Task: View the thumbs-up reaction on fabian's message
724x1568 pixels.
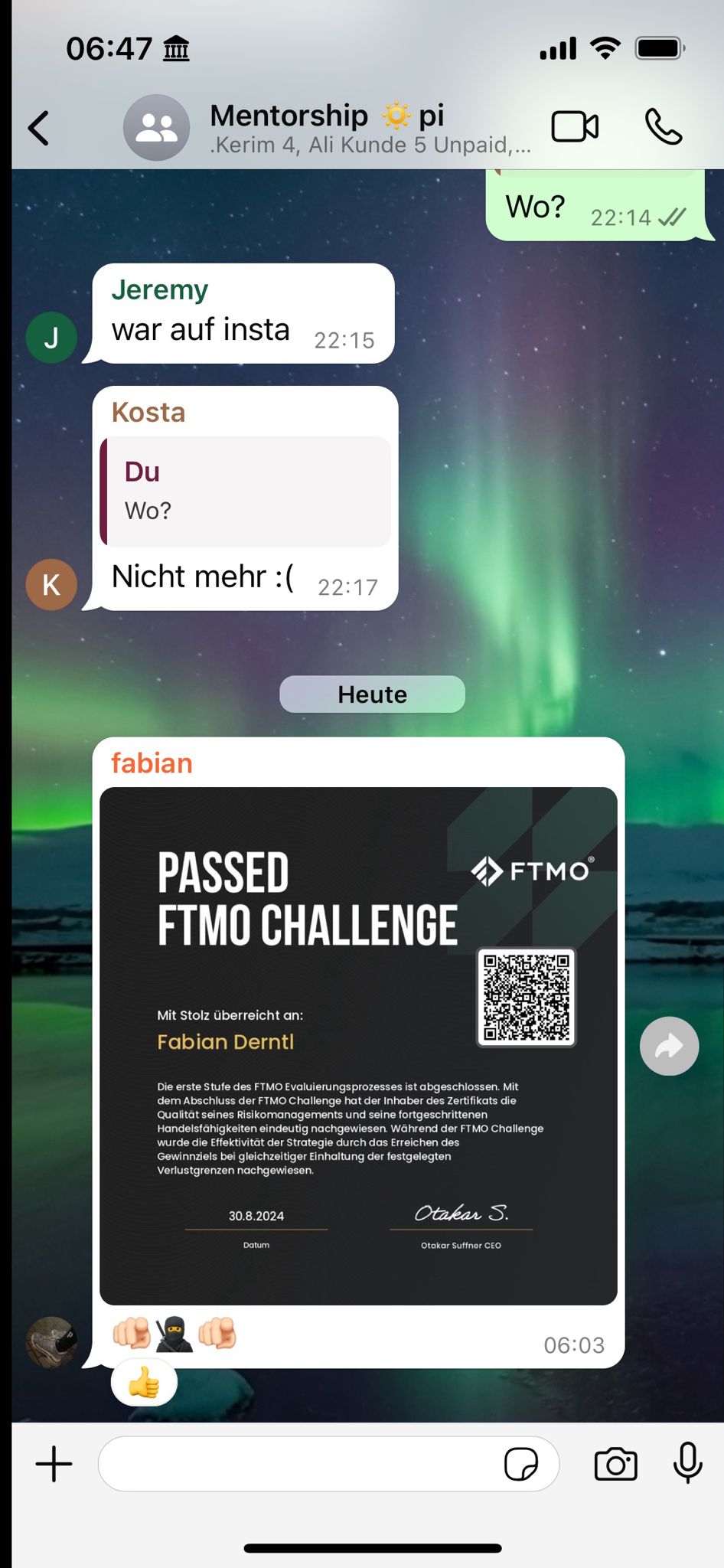Action: [144, 1383]
